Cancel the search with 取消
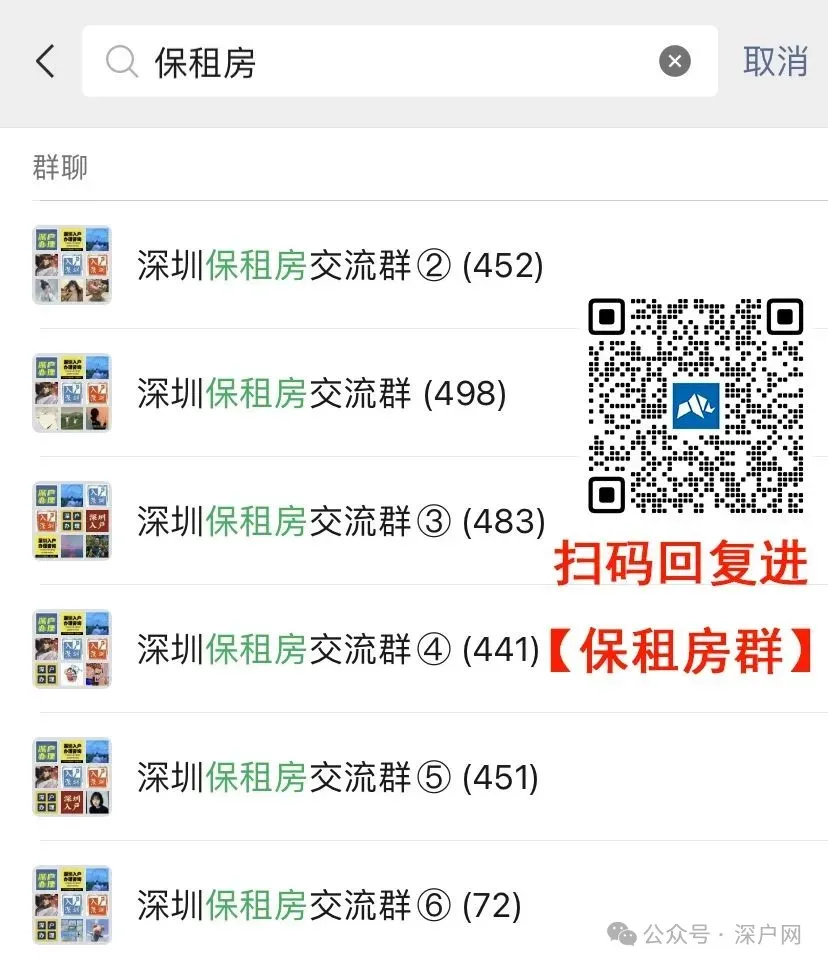The width and height of the screenshot is (828, 967). pos(775,62)
